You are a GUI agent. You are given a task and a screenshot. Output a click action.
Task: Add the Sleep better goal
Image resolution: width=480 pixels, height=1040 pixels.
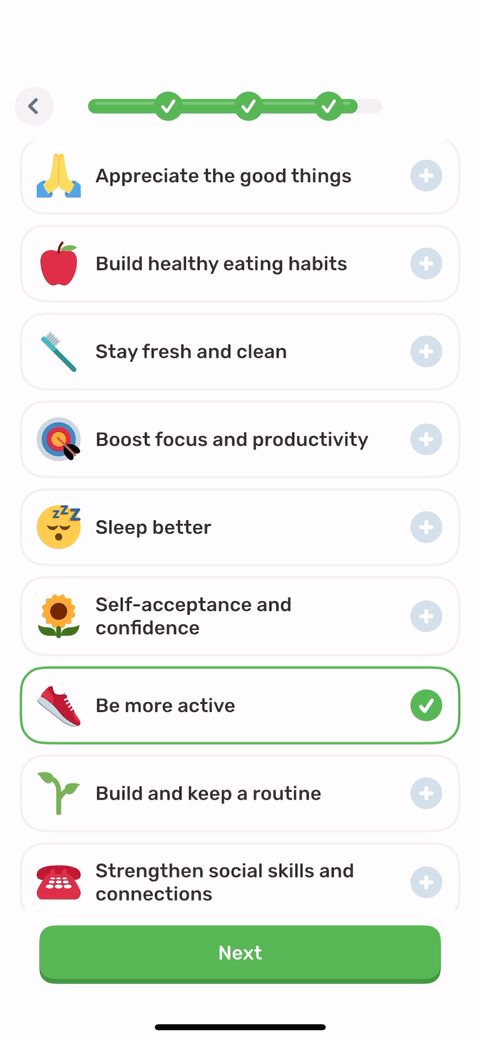coord(426,527)
